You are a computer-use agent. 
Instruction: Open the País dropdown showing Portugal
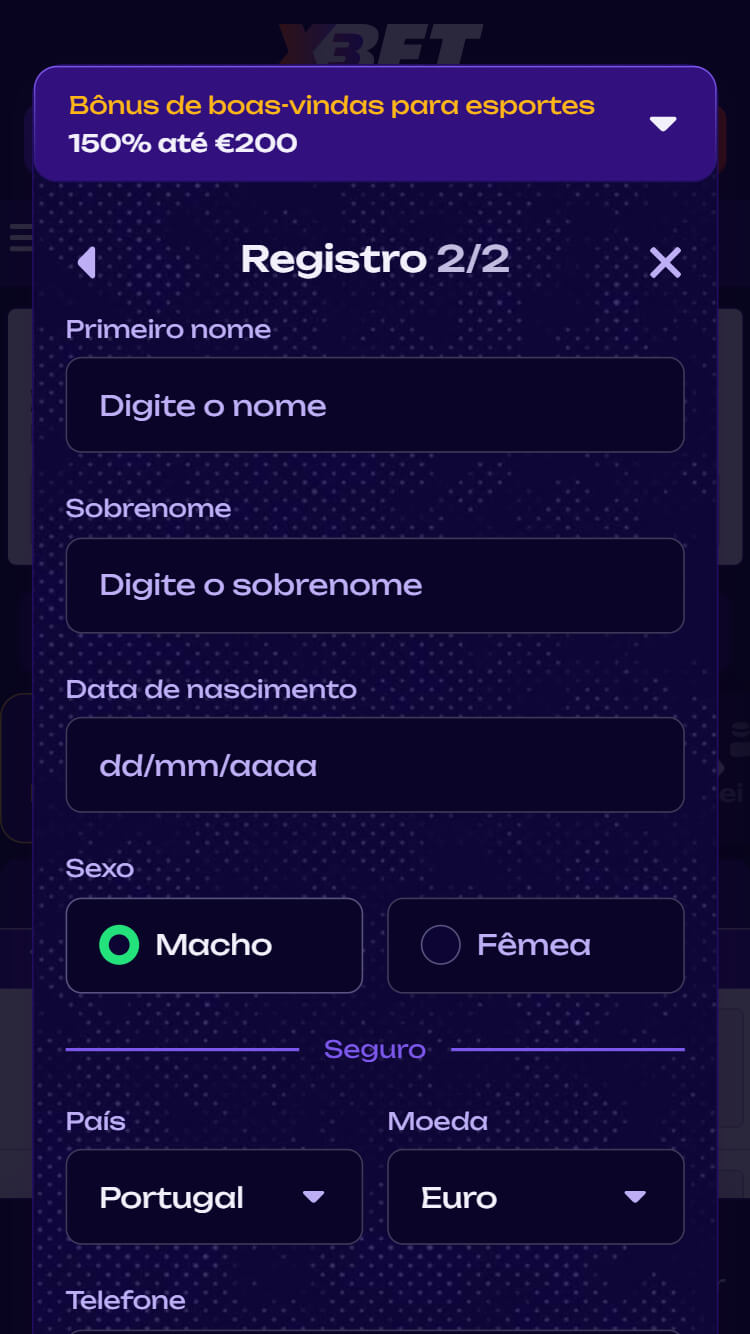pos(214,1197)
